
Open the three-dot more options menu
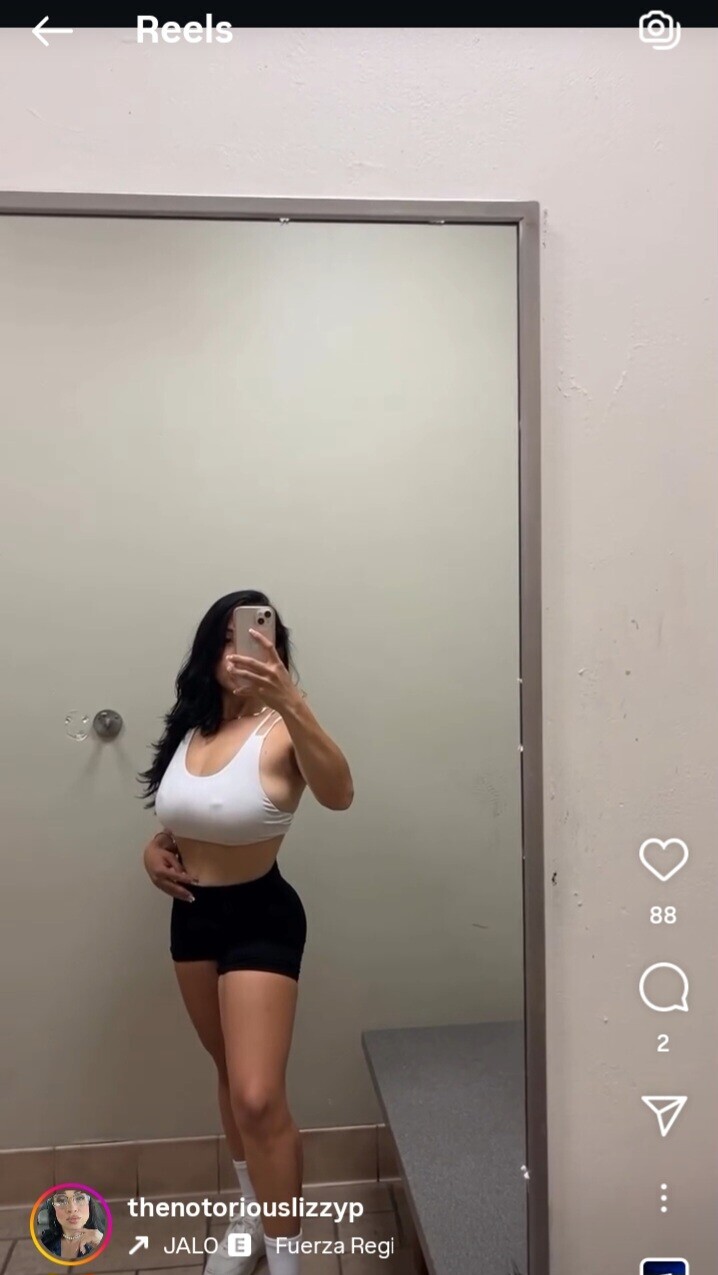[x=664, y=1197]
